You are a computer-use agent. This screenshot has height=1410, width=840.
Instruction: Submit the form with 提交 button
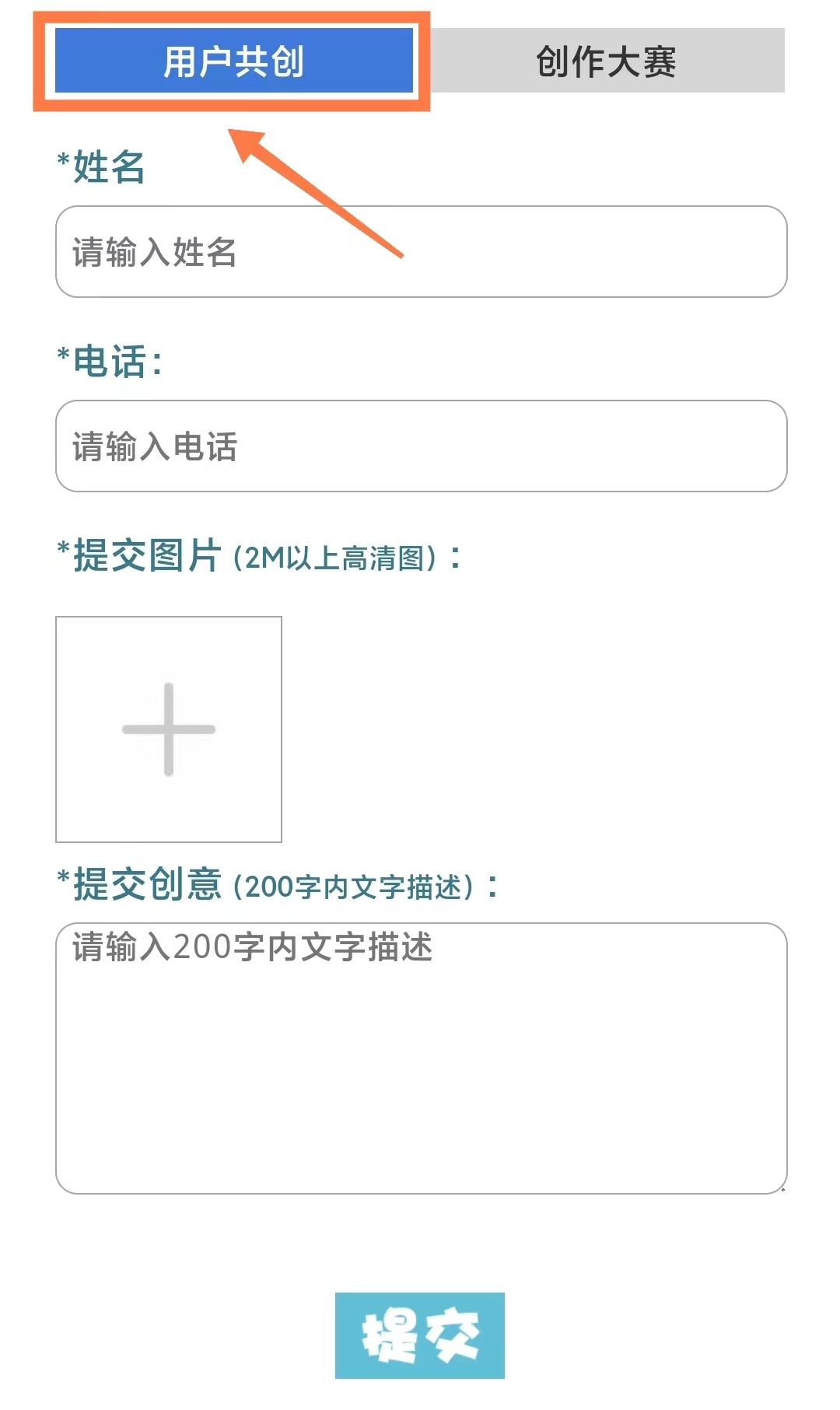click(419, 1335)
